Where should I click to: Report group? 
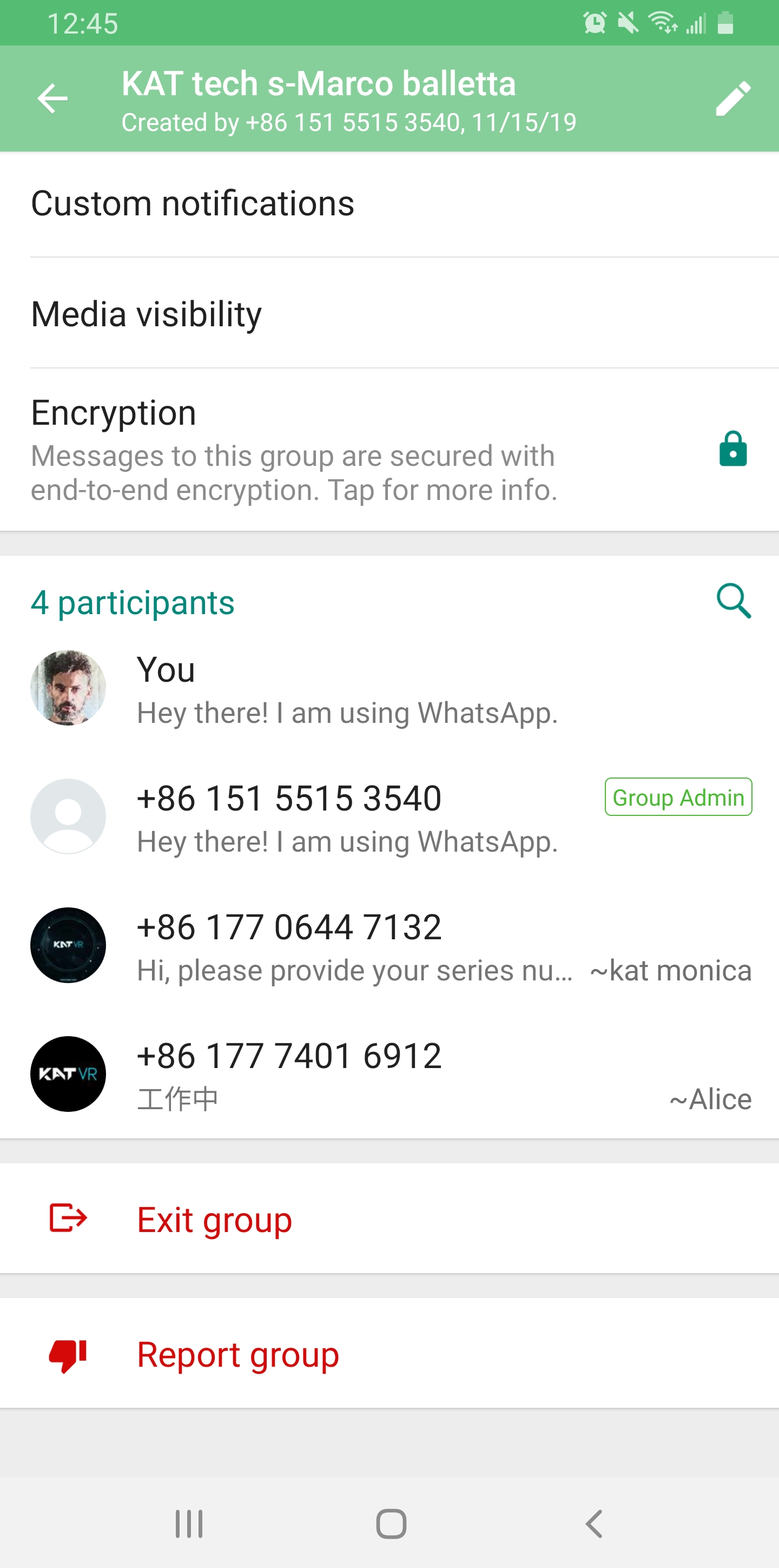(x=389, y=1353)
